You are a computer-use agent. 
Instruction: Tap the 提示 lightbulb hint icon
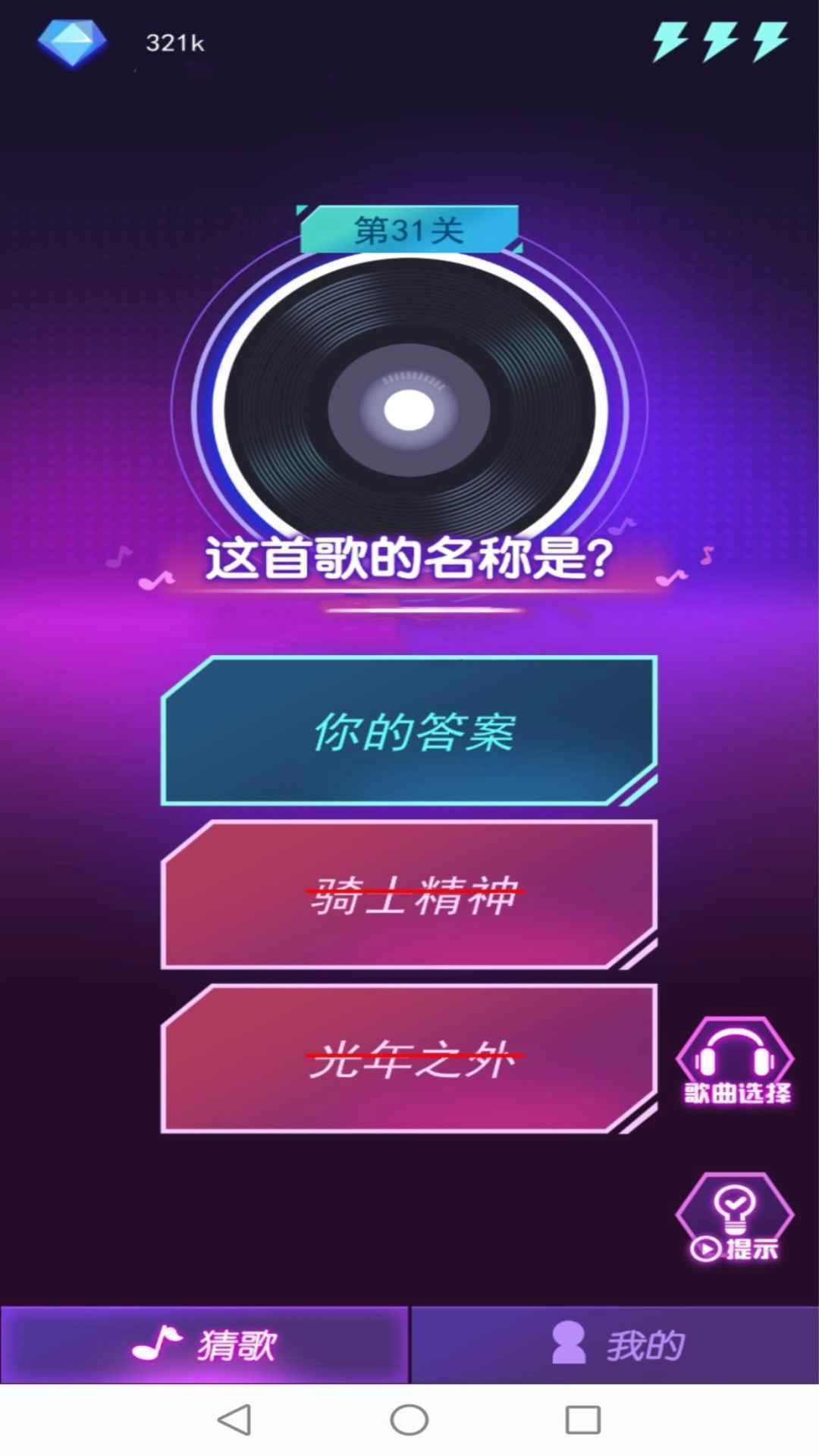click(733, 1206)
